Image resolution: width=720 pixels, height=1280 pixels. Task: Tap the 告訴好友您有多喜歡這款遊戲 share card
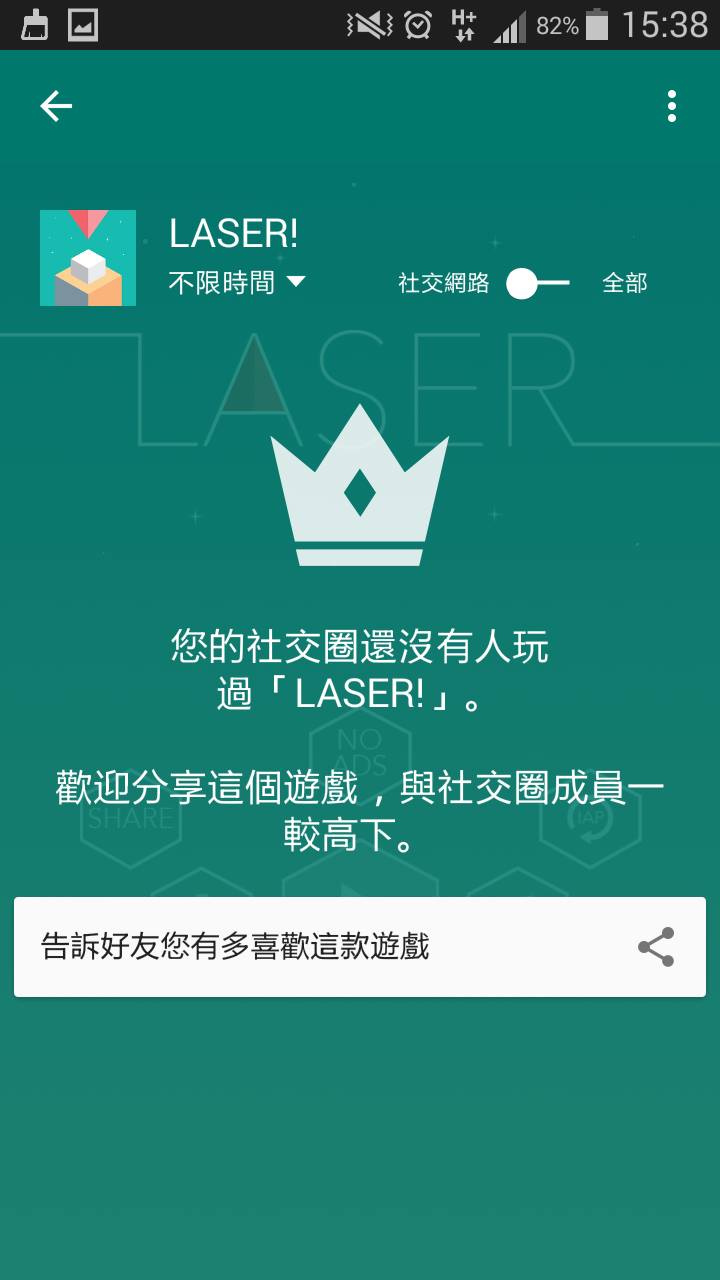click(x=360, y=947)
